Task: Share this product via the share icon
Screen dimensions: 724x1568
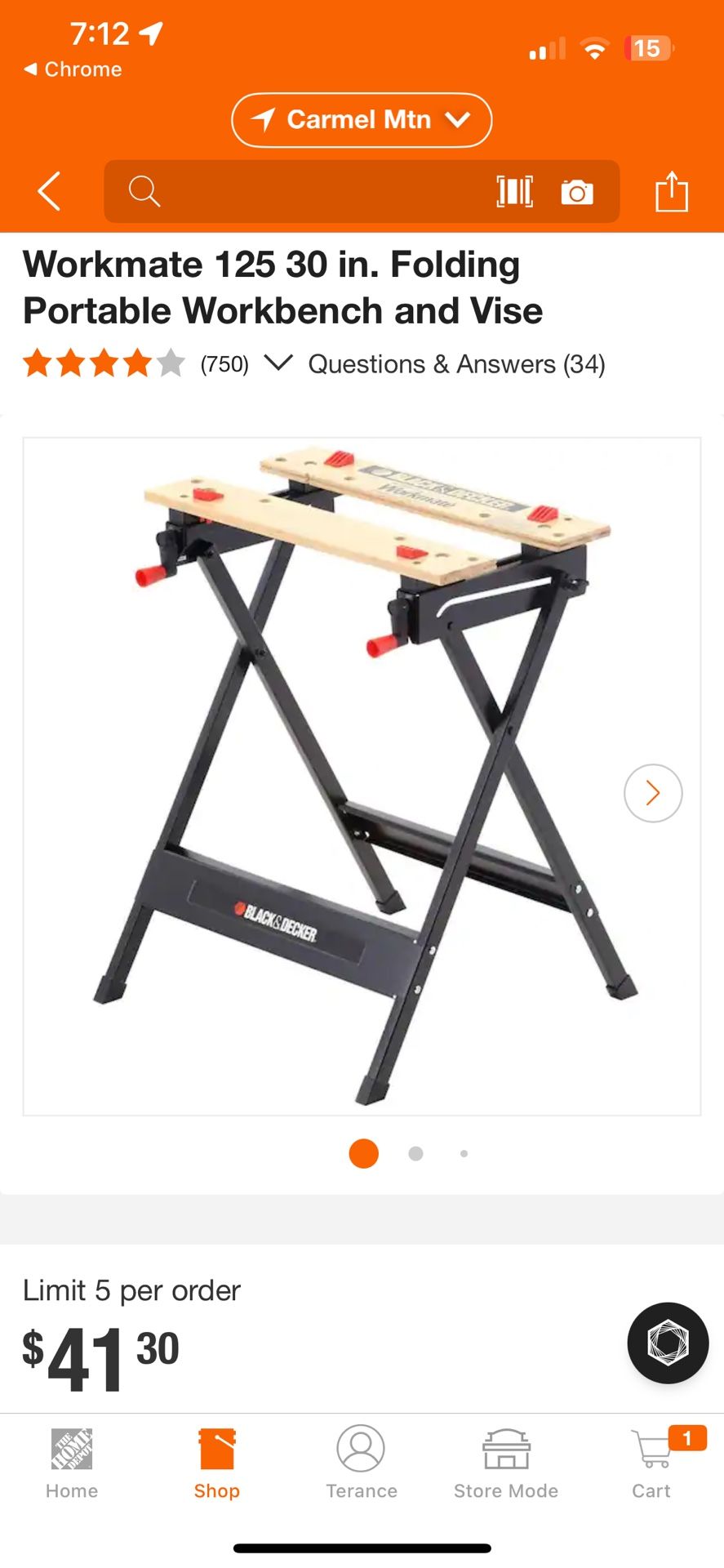Action: click(672, 192)
